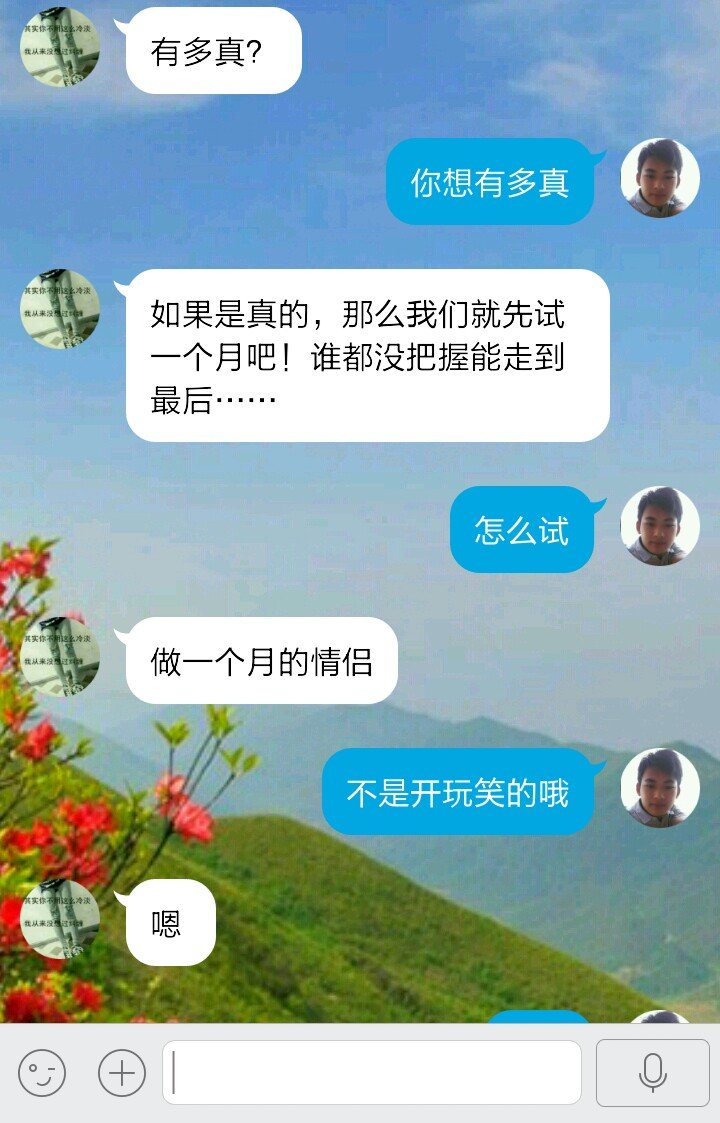Open the emoji picker
This screenshot has width=720, height=1123.
(x=42, y=1073)
